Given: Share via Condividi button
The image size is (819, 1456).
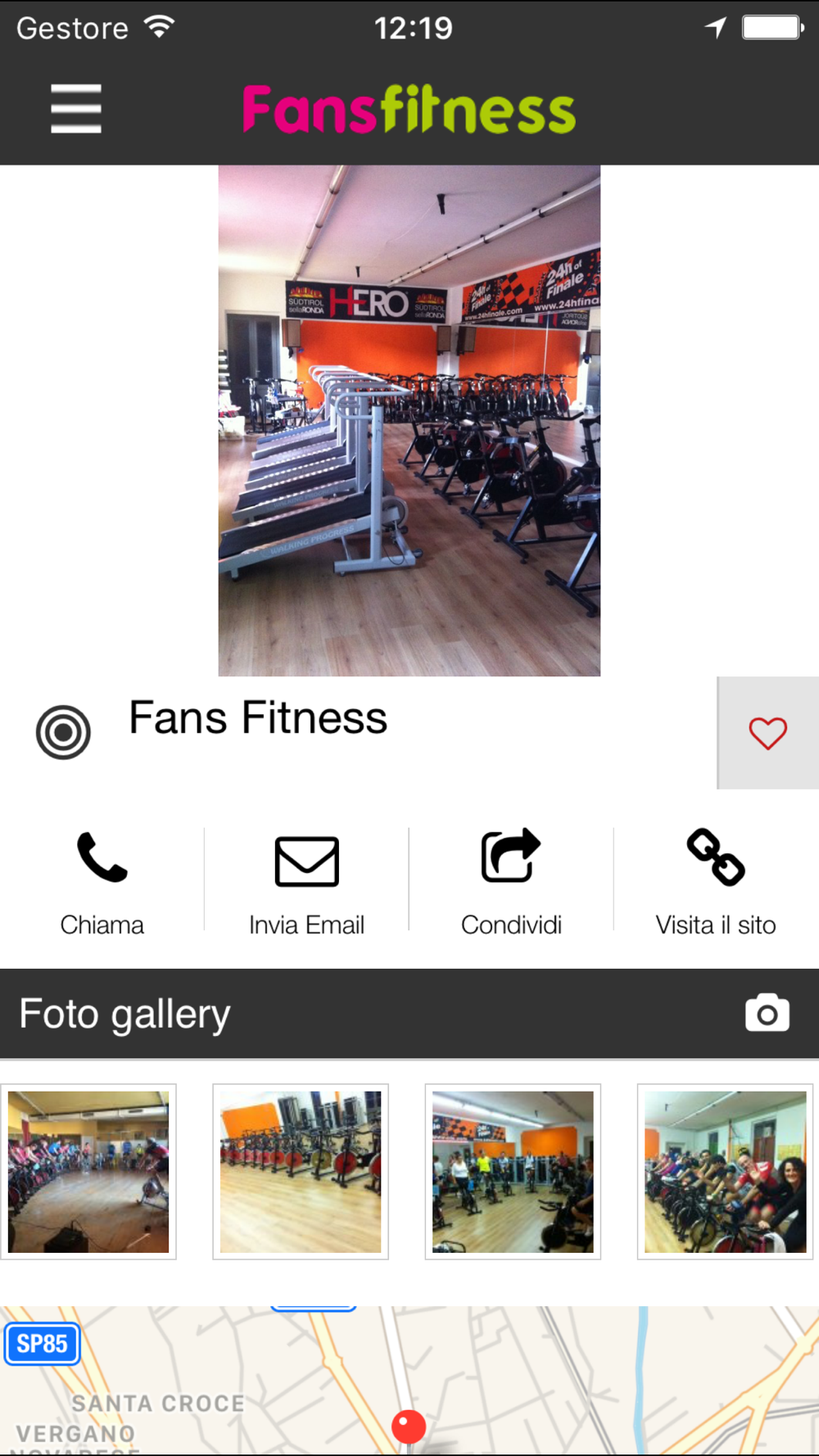Looking at the screenshot, I should pos(511,881).
